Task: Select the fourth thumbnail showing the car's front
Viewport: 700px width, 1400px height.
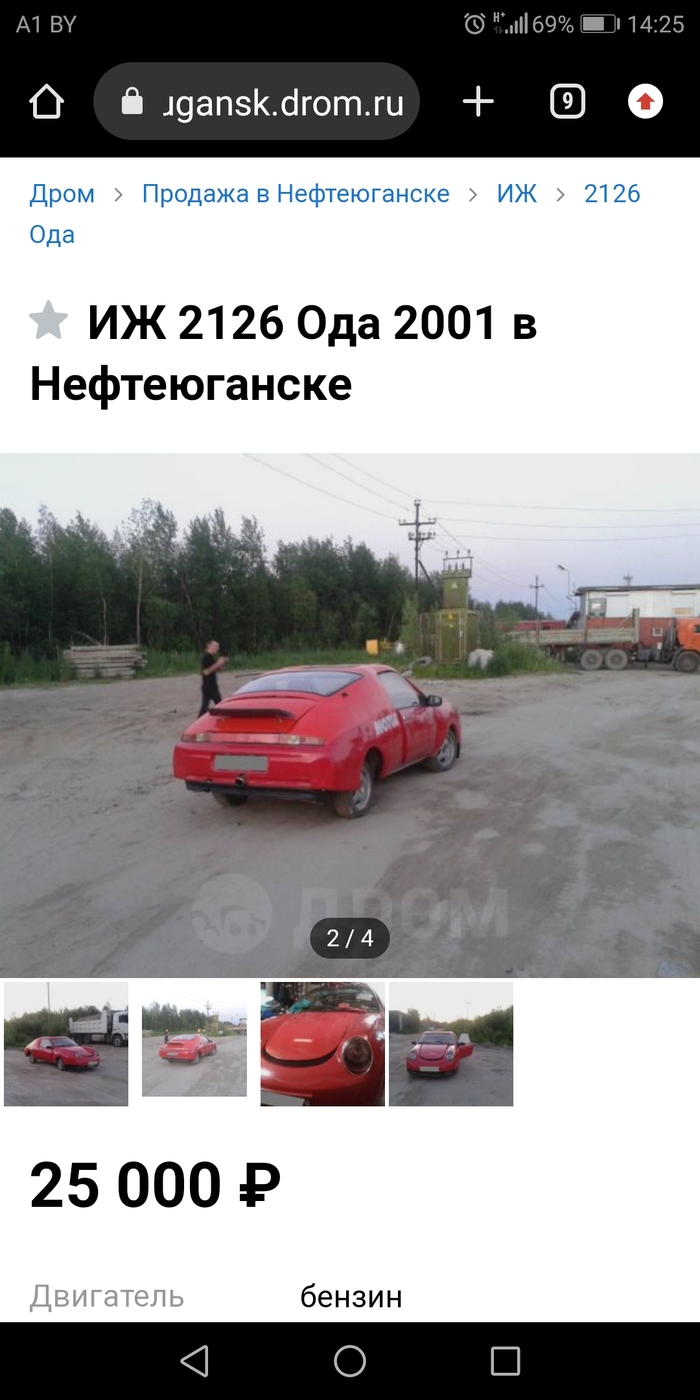Action: 450,1044
